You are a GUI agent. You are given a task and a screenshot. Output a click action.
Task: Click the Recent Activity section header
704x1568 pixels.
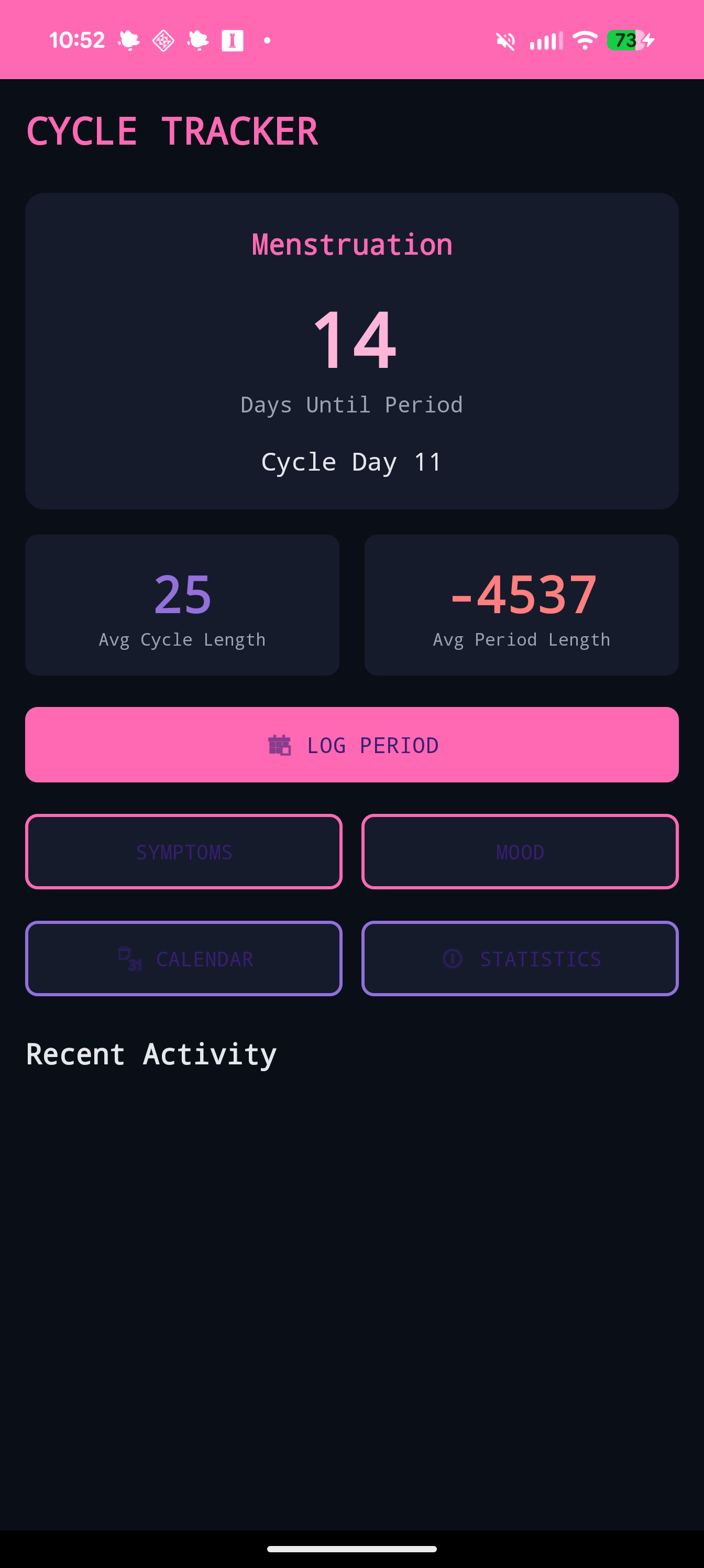(x=151, y=1054)
